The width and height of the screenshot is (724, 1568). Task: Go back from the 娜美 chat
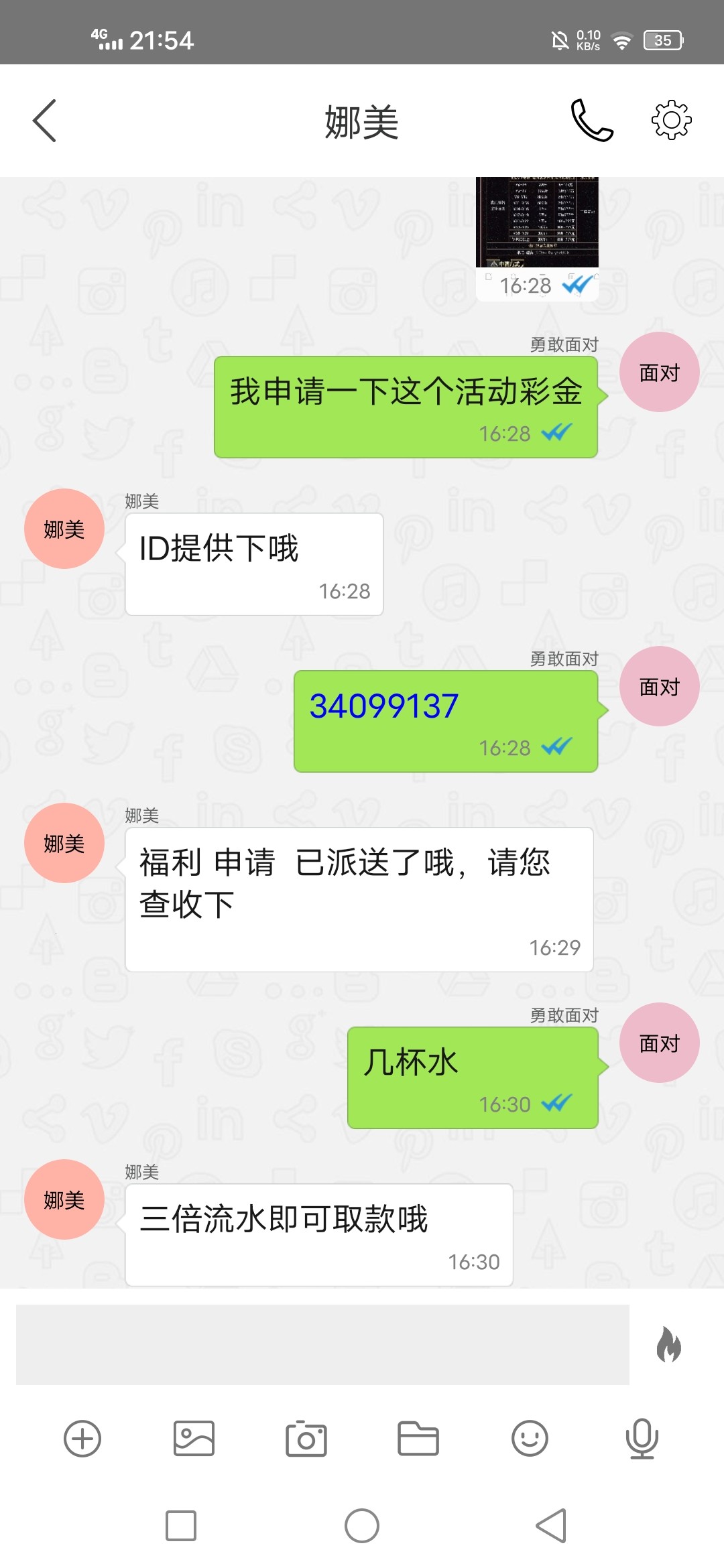click(44, 121)
